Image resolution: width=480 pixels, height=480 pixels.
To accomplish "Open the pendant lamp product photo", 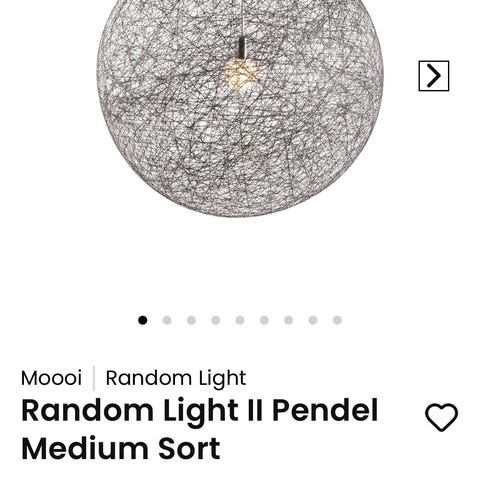I will point(240,108).
